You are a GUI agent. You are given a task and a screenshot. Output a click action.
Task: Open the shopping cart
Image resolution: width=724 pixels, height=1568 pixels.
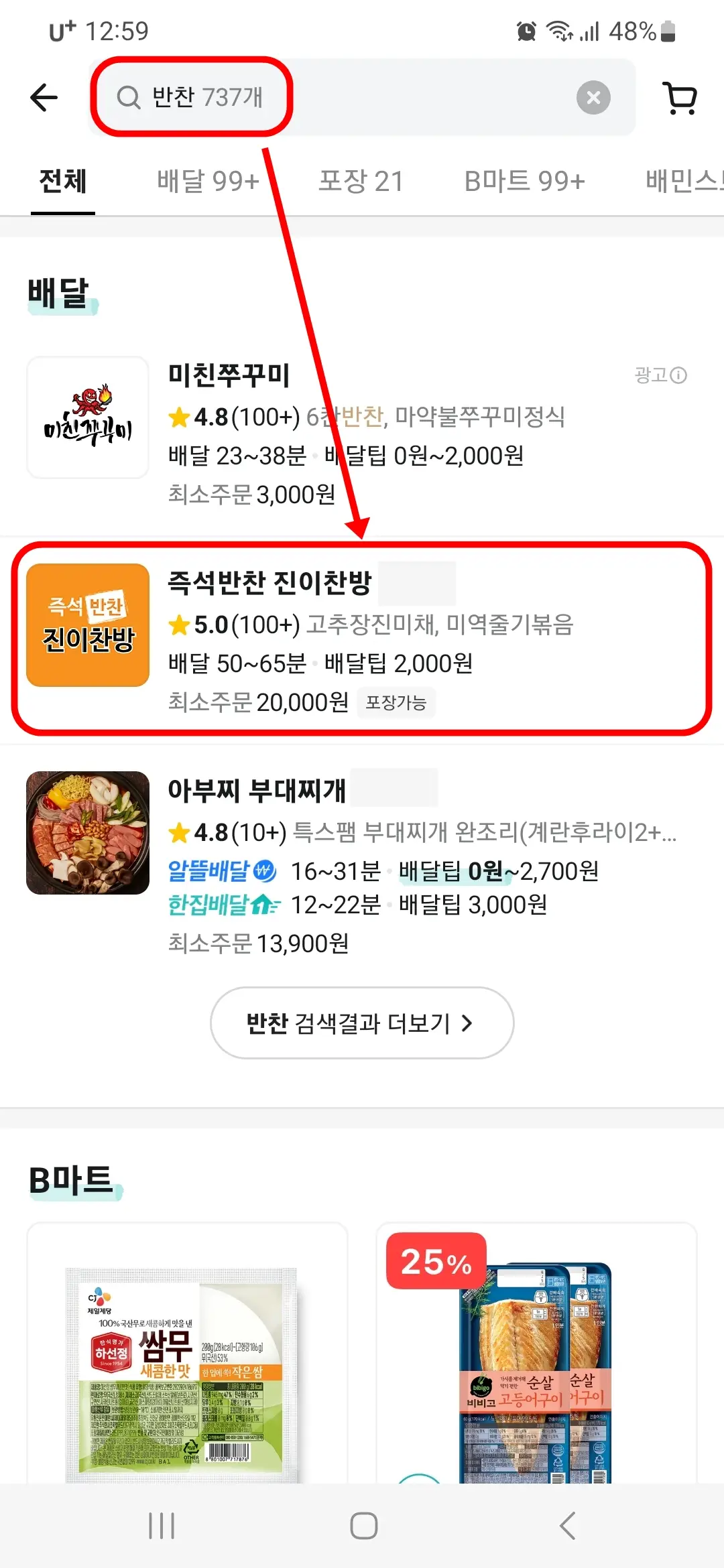pos(681,98)
